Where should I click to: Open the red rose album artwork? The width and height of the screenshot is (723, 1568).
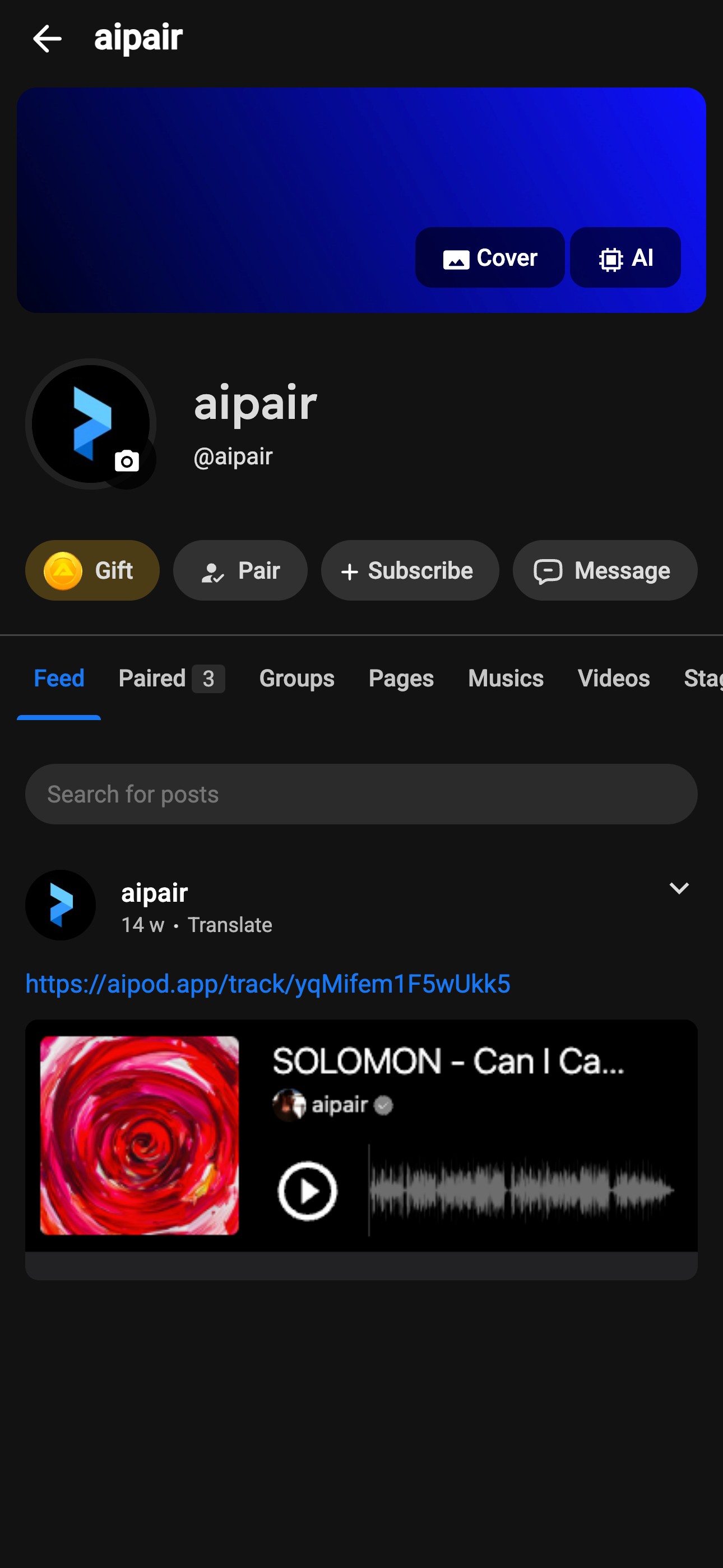[140, 1135]
